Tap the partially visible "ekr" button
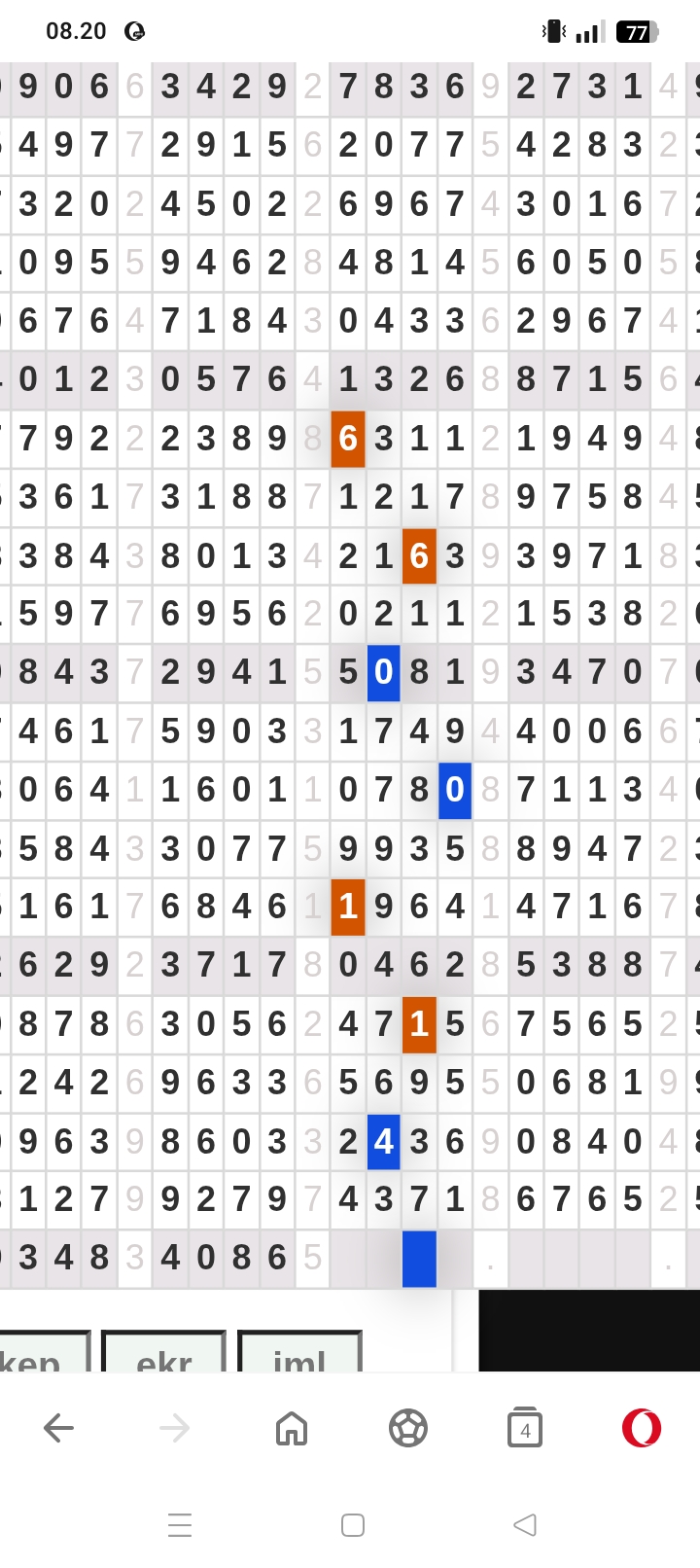The height and width of the screenshot is (1568, 700). [163, 1354]
